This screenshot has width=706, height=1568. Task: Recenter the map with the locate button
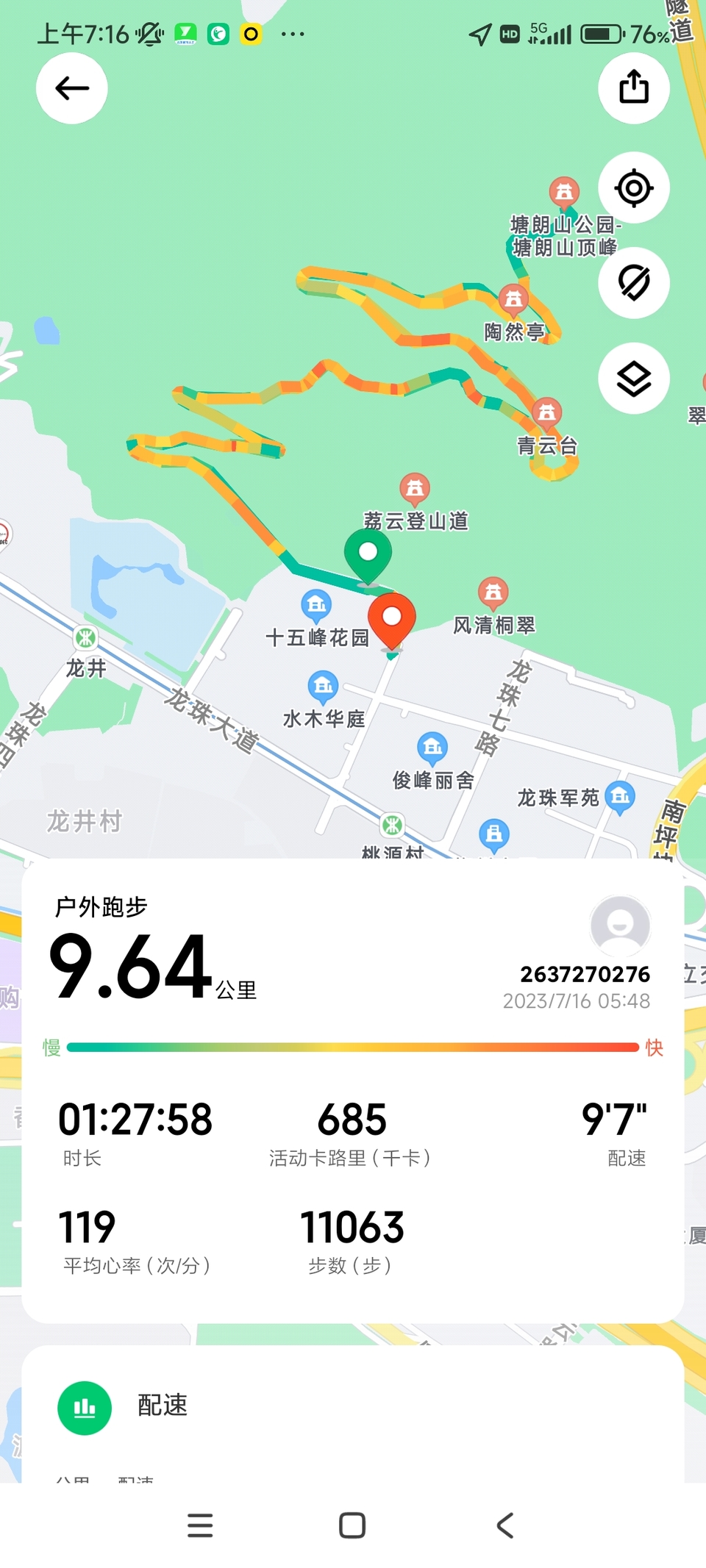(634, 187)
